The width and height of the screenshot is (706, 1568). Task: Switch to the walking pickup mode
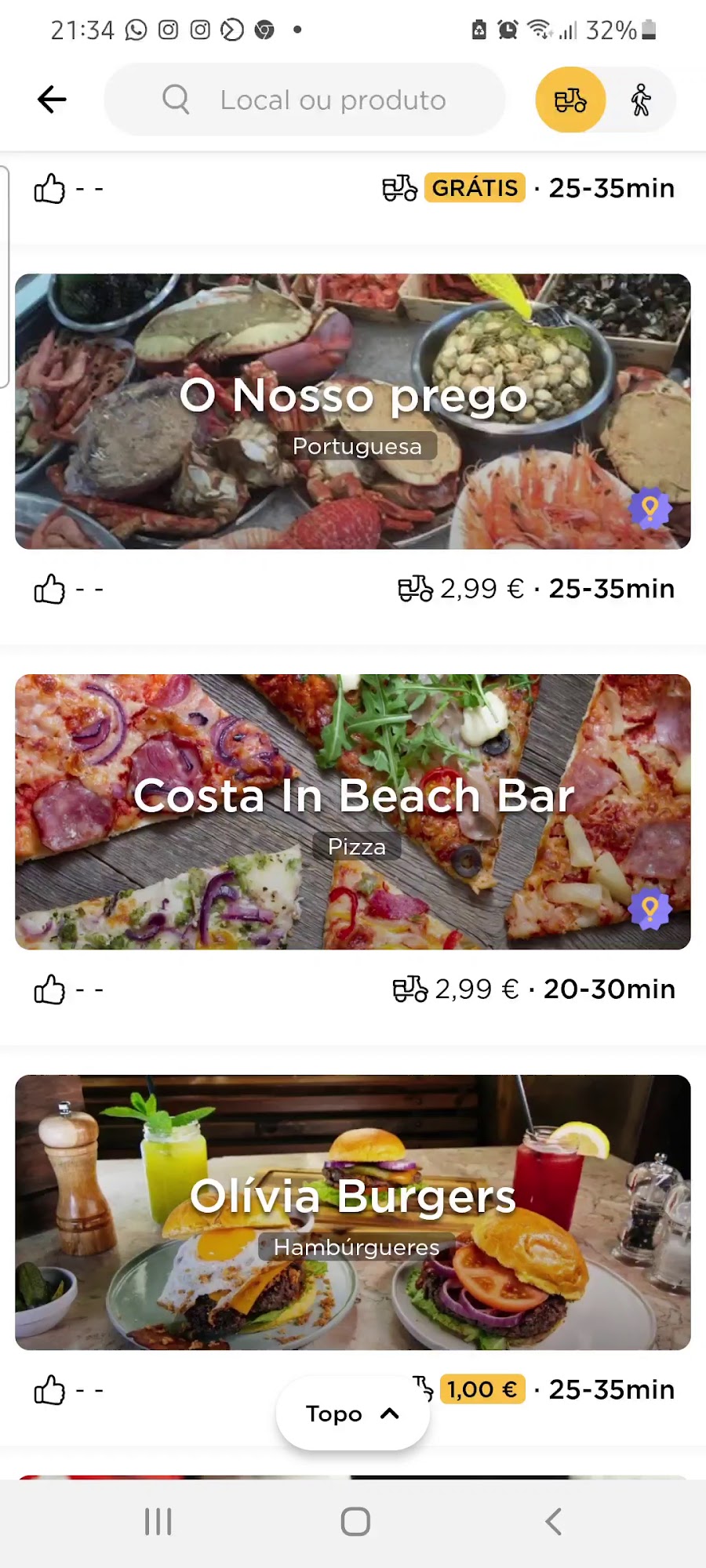pyautogui.click(x=641, y=100)
